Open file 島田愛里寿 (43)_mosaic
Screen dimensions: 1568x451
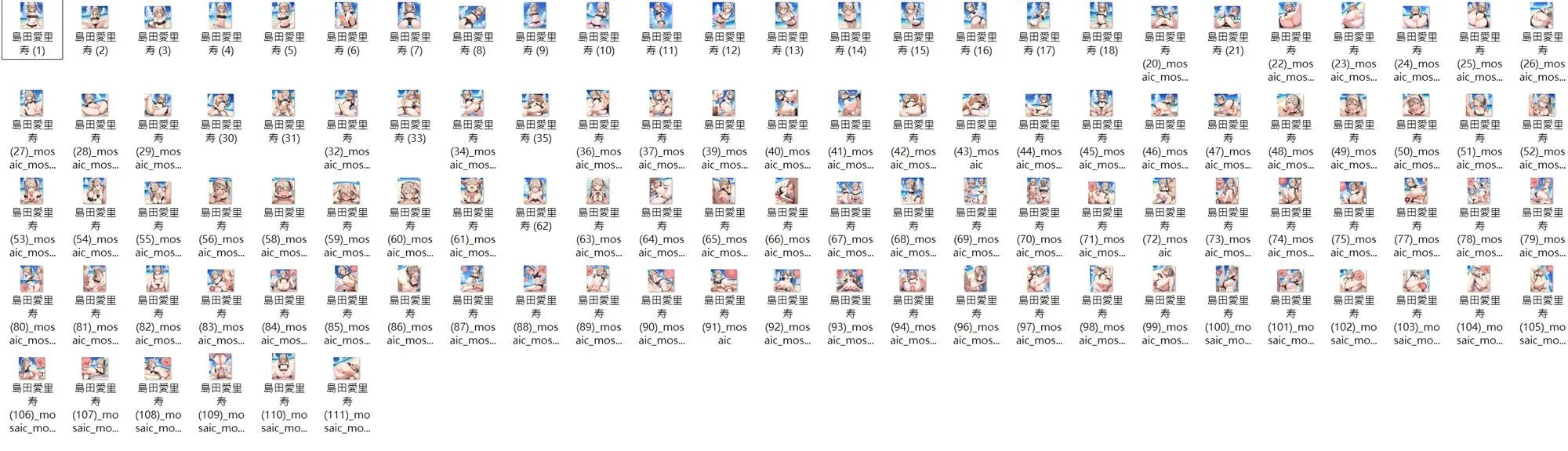pos(976,104)
